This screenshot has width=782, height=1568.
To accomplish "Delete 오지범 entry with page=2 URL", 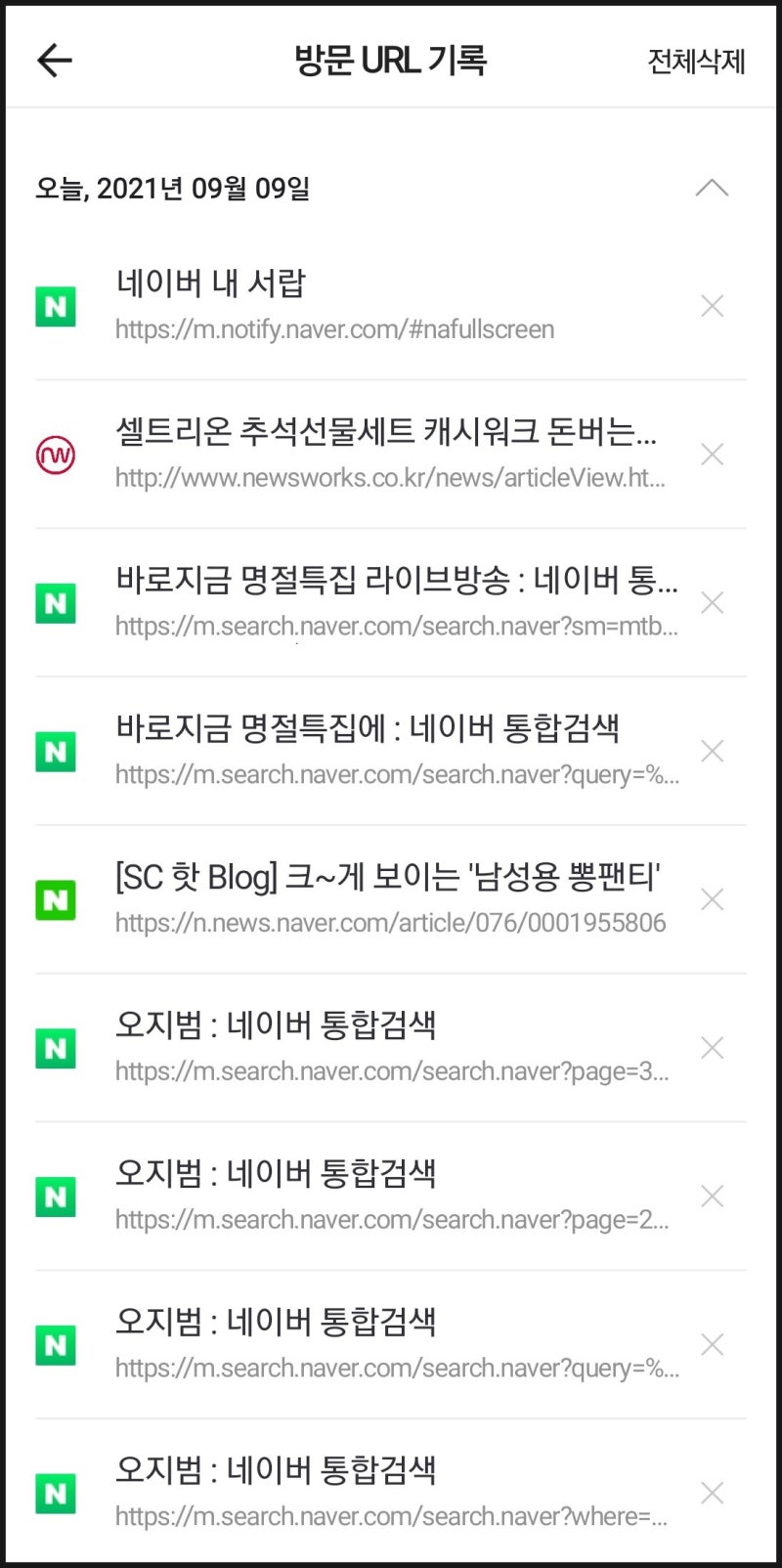I will (712, 1197).
